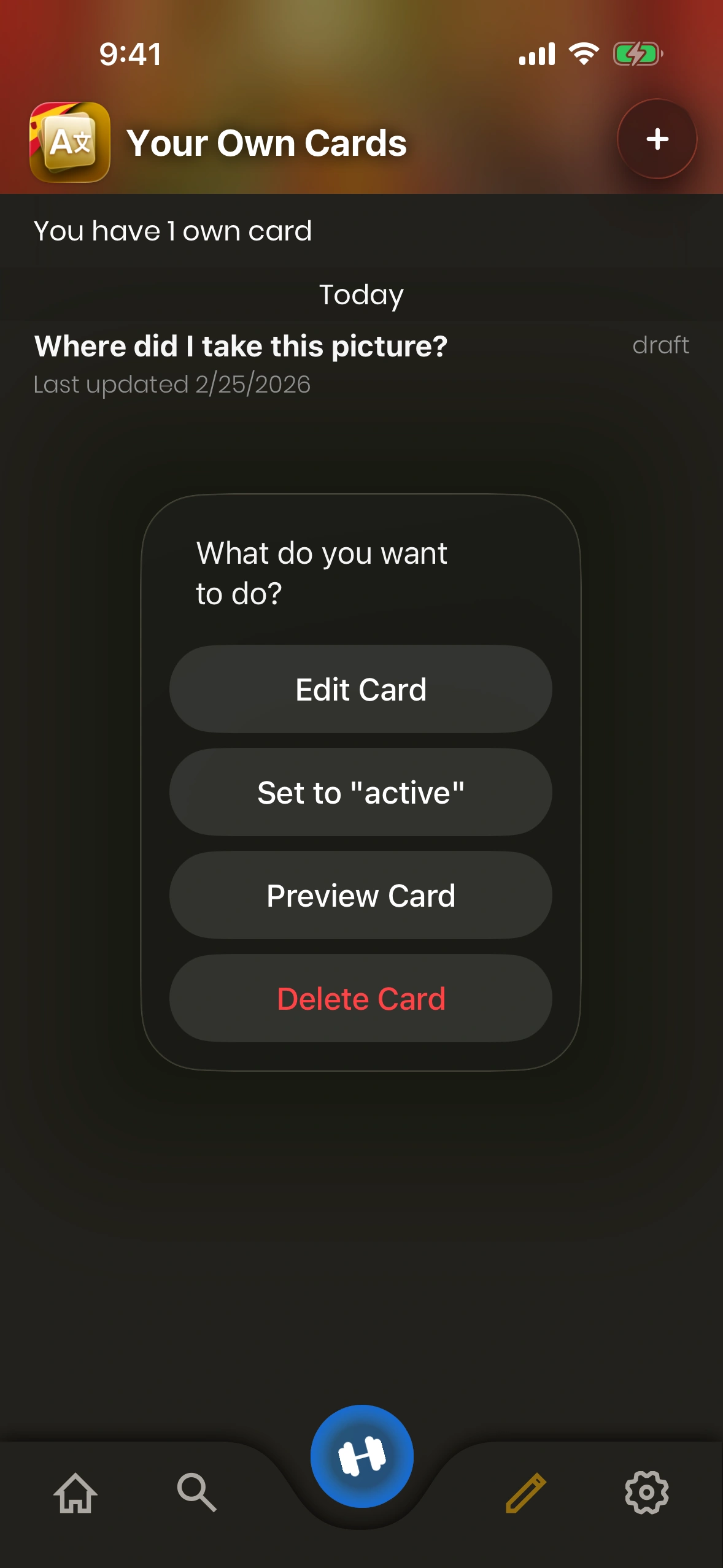The height and width of the screenshot is (1568, 723).
Task: Open the search tab
Action: point(196,1492)
